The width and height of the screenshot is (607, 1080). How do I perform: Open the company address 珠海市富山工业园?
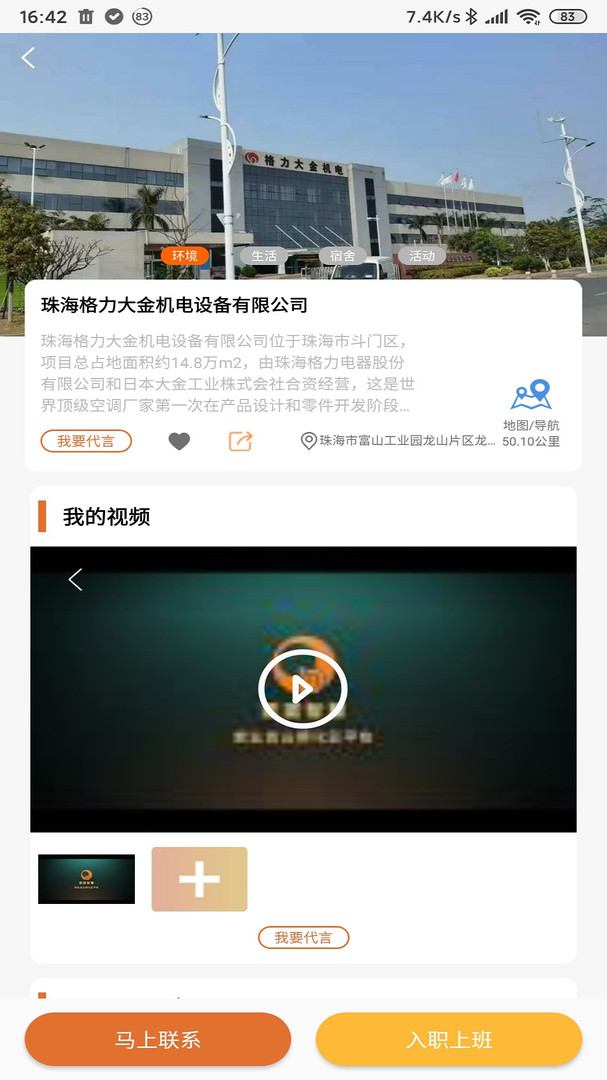[400, 441]
